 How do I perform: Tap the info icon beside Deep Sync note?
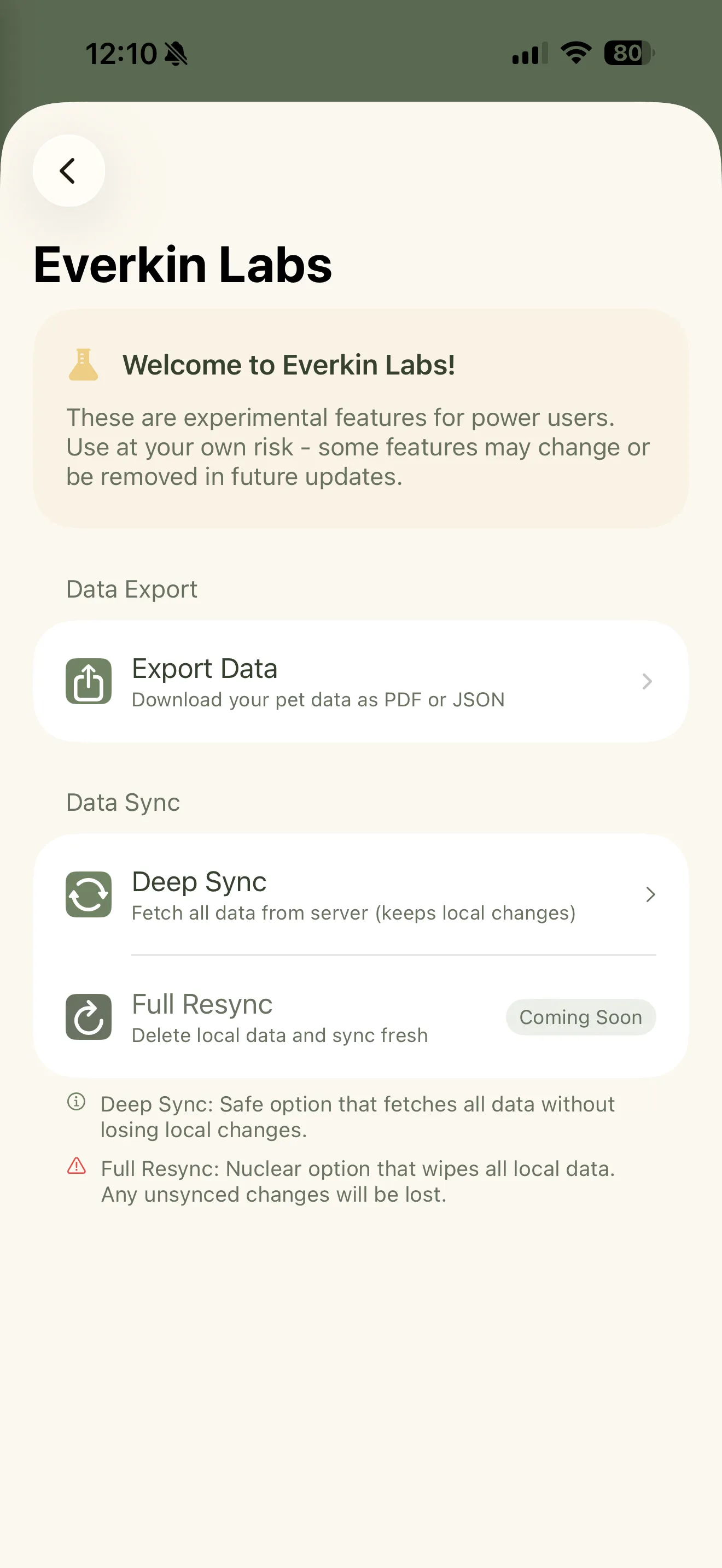[x=76, y=1103]
